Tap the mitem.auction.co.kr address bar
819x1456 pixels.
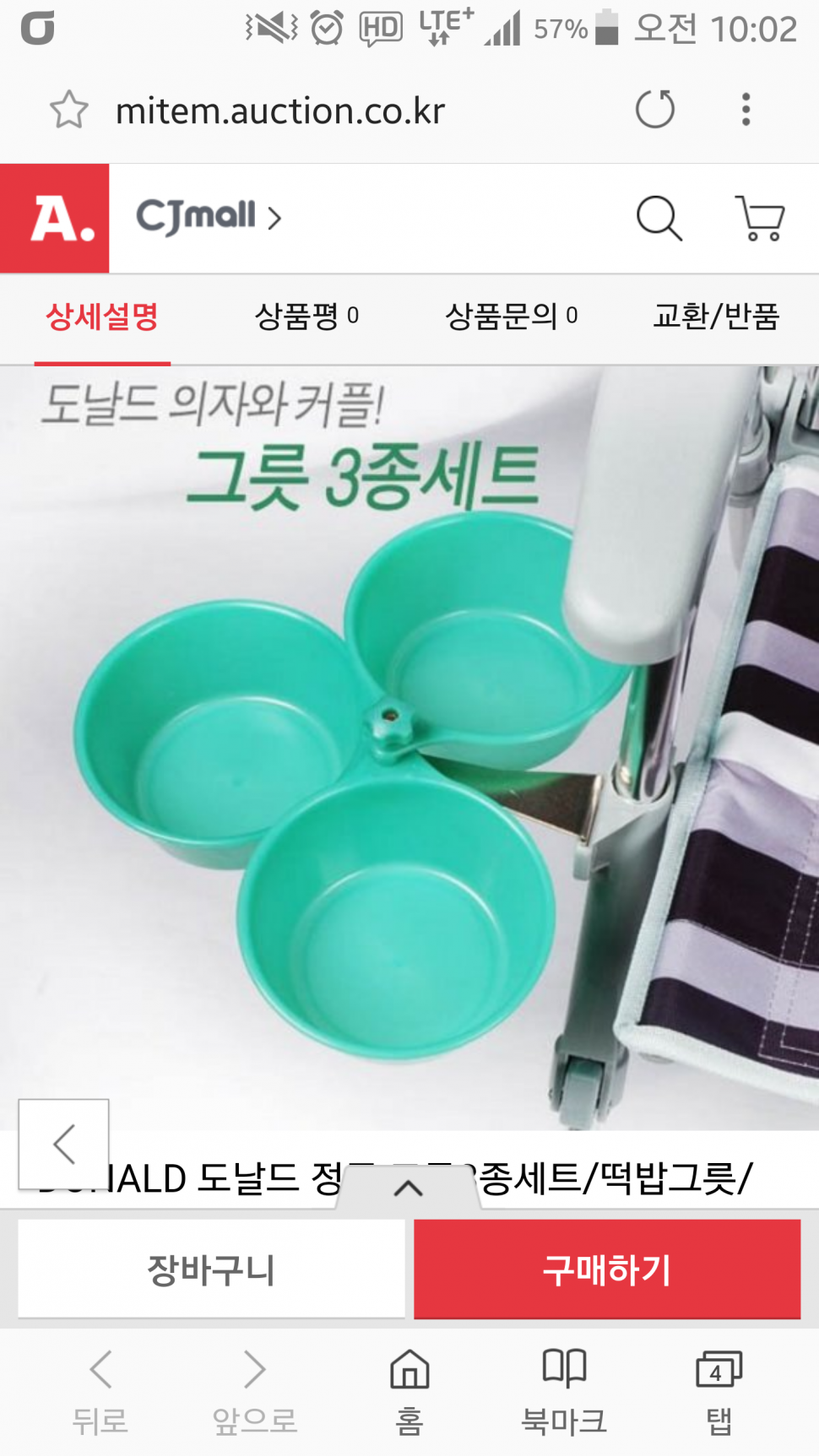(280, 111)
